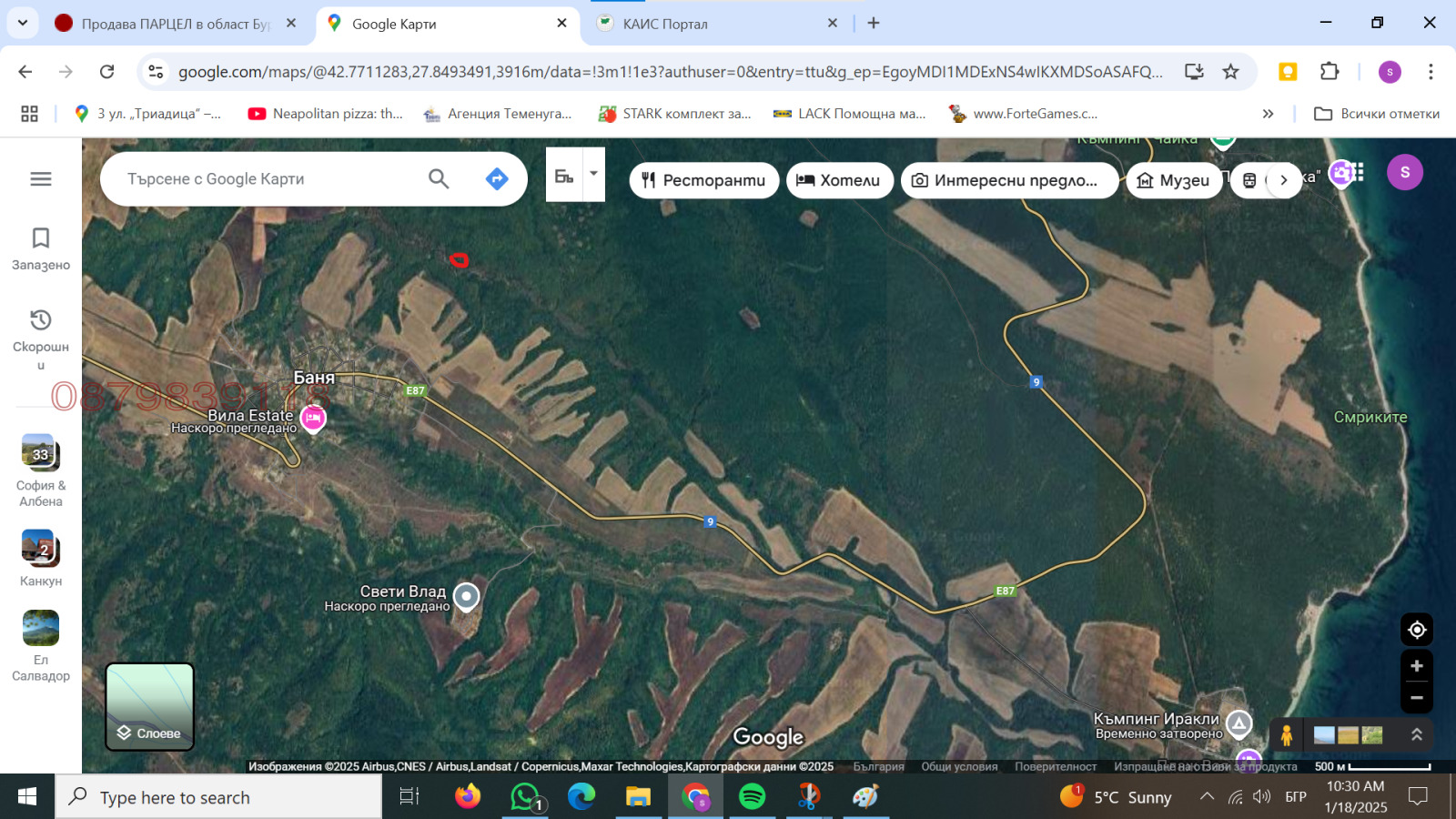Close the КАИС Портал browser tab

(832, 24)
